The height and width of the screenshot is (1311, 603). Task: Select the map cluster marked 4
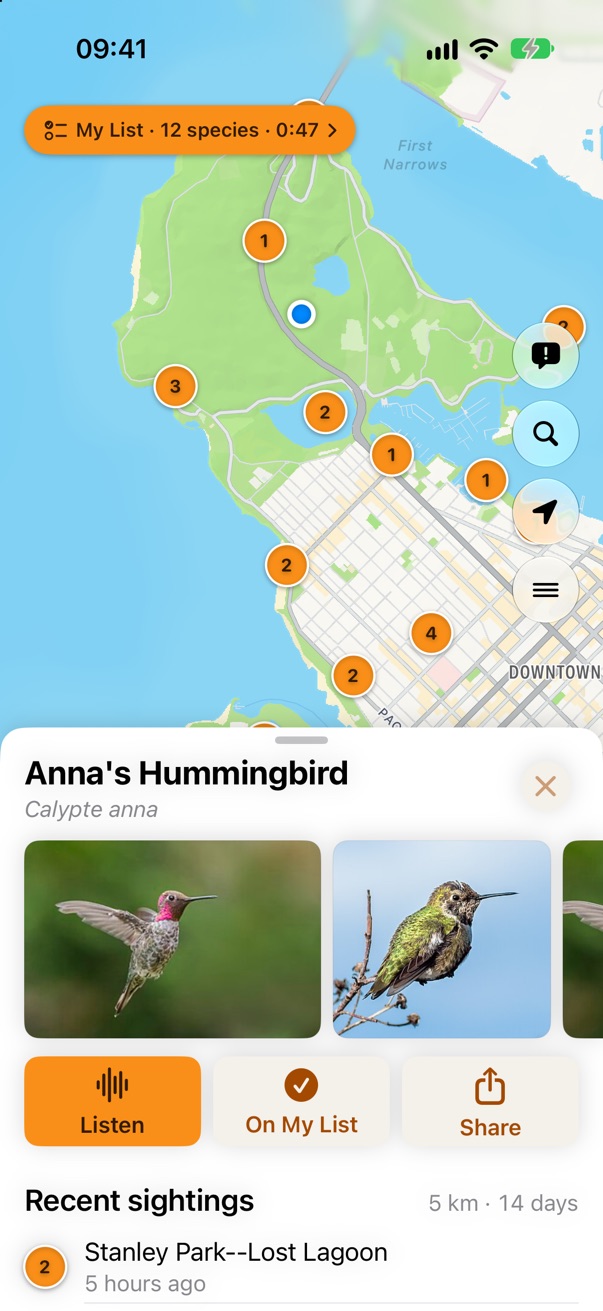click(x=431, y=633)
